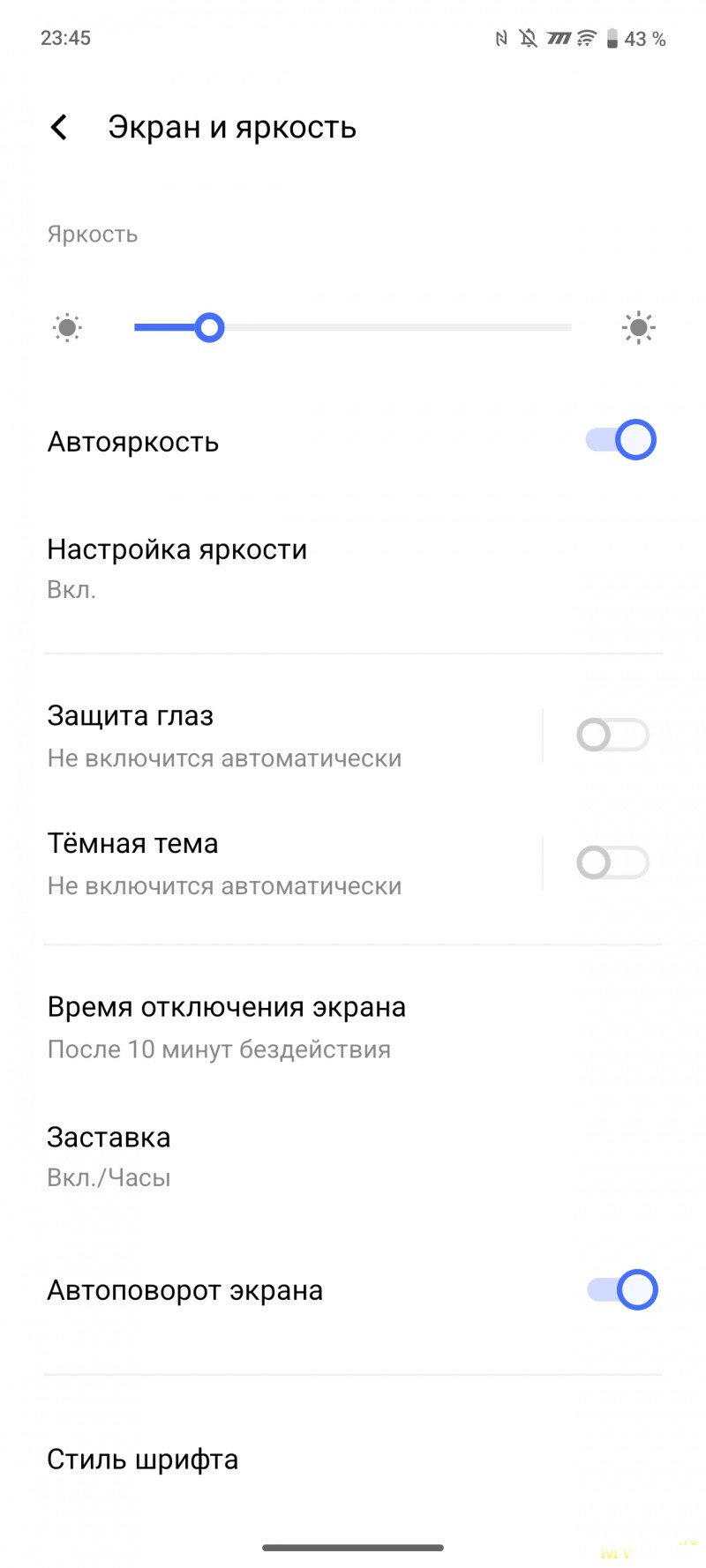Enable the Защита глаз toggle
Screen dimensions: 706x1568
[x=612, y=735]
